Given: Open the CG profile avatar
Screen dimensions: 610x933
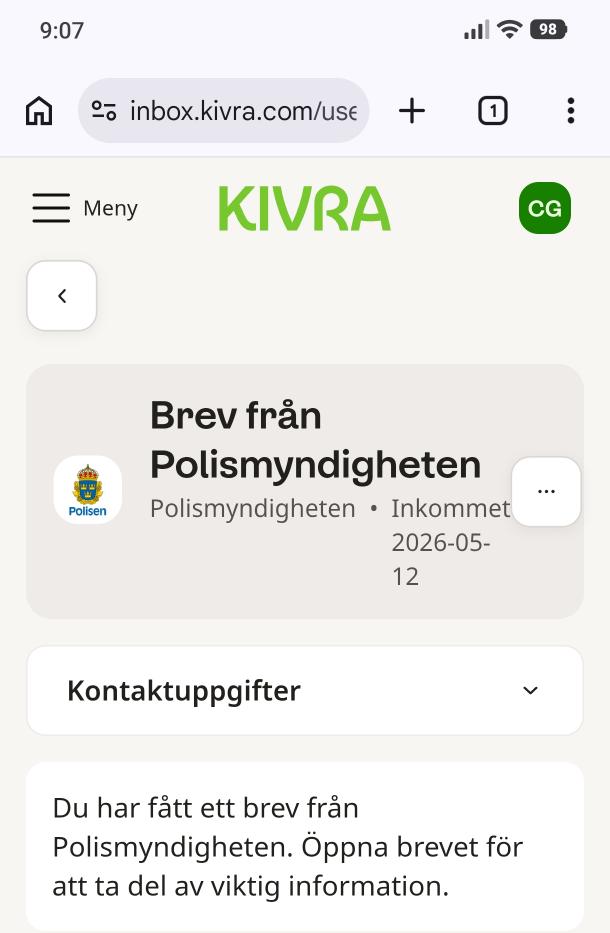Looking at the screenshot, I should point(545,208).
